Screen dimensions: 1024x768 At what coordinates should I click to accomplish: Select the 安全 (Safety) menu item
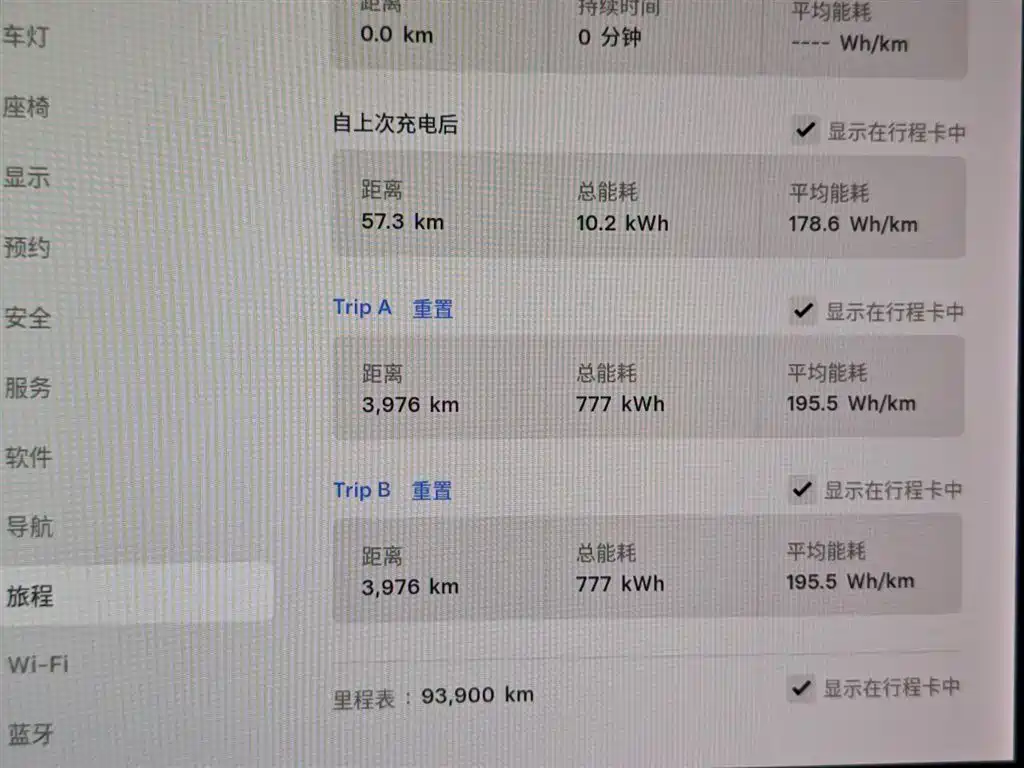click(x=28, y=319)
